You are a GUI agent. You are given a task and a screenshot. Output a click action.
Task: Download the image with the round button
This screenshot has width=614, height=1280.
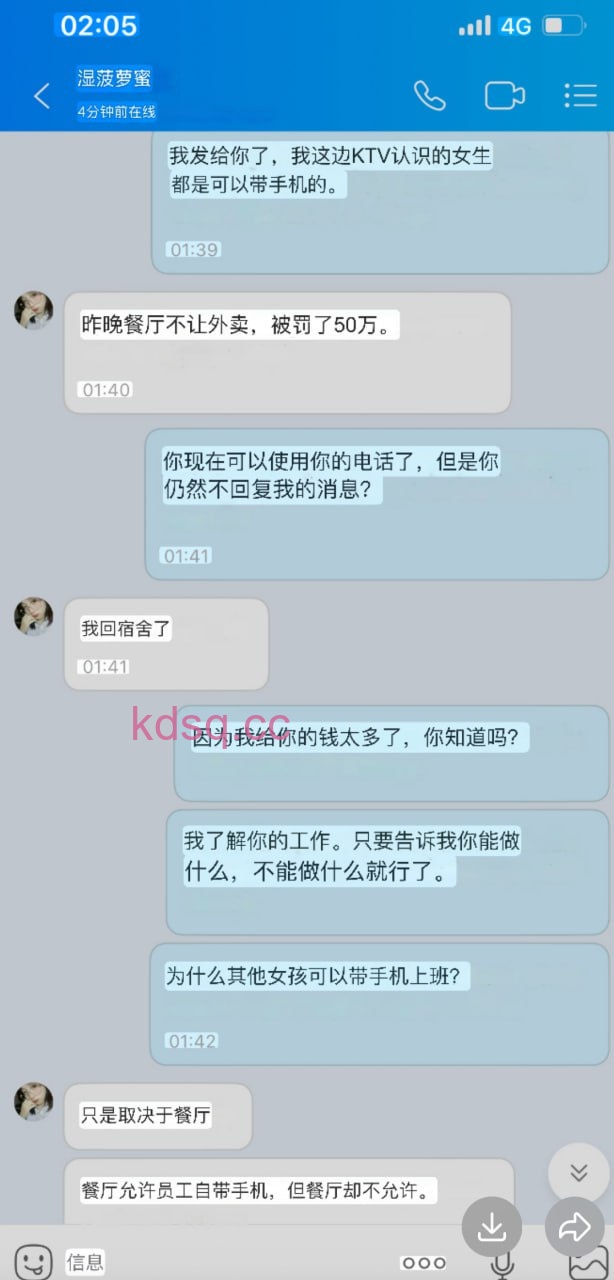(491, 1226)
